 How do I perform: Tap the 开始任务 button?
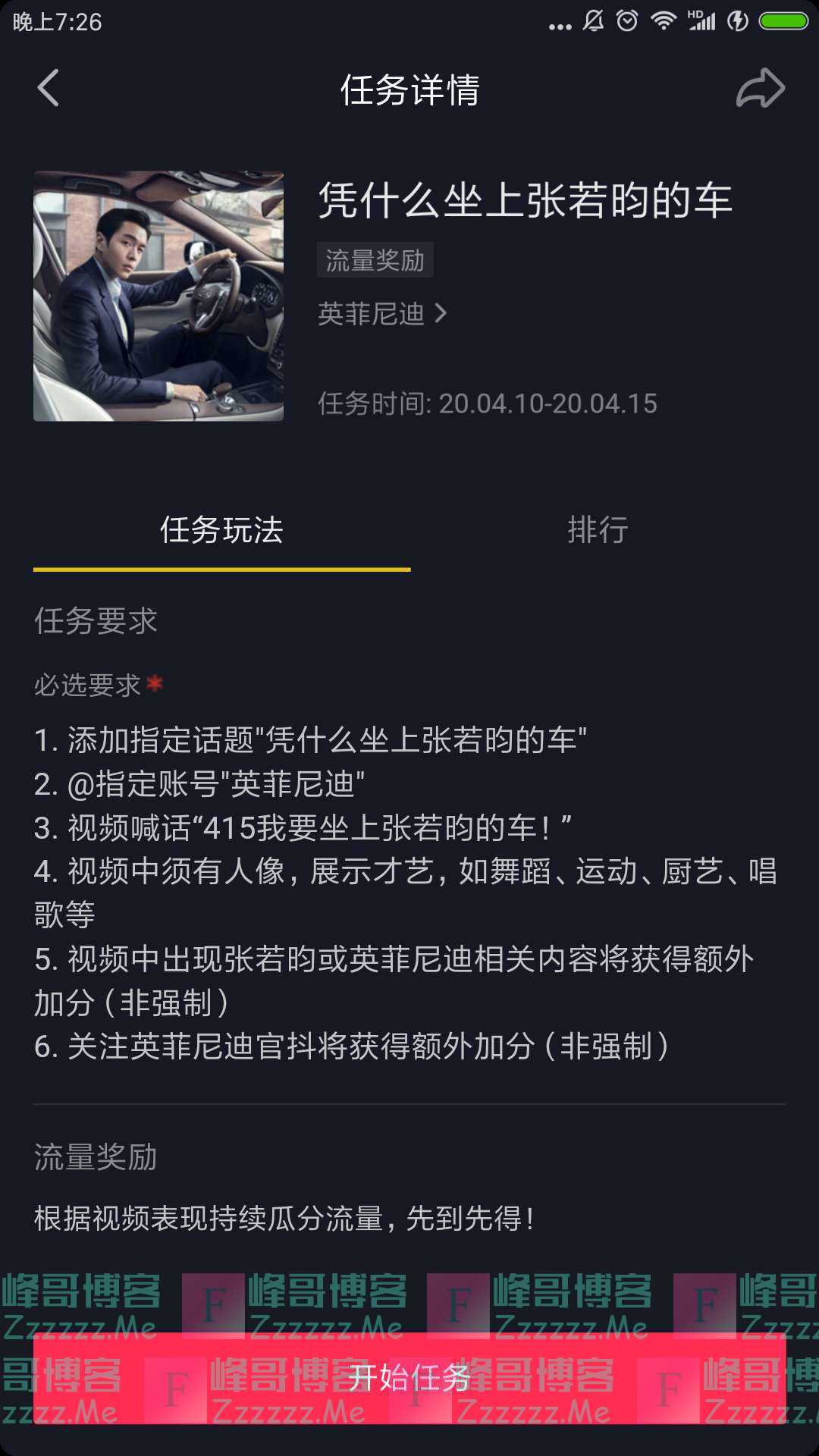coord(409,1377)
